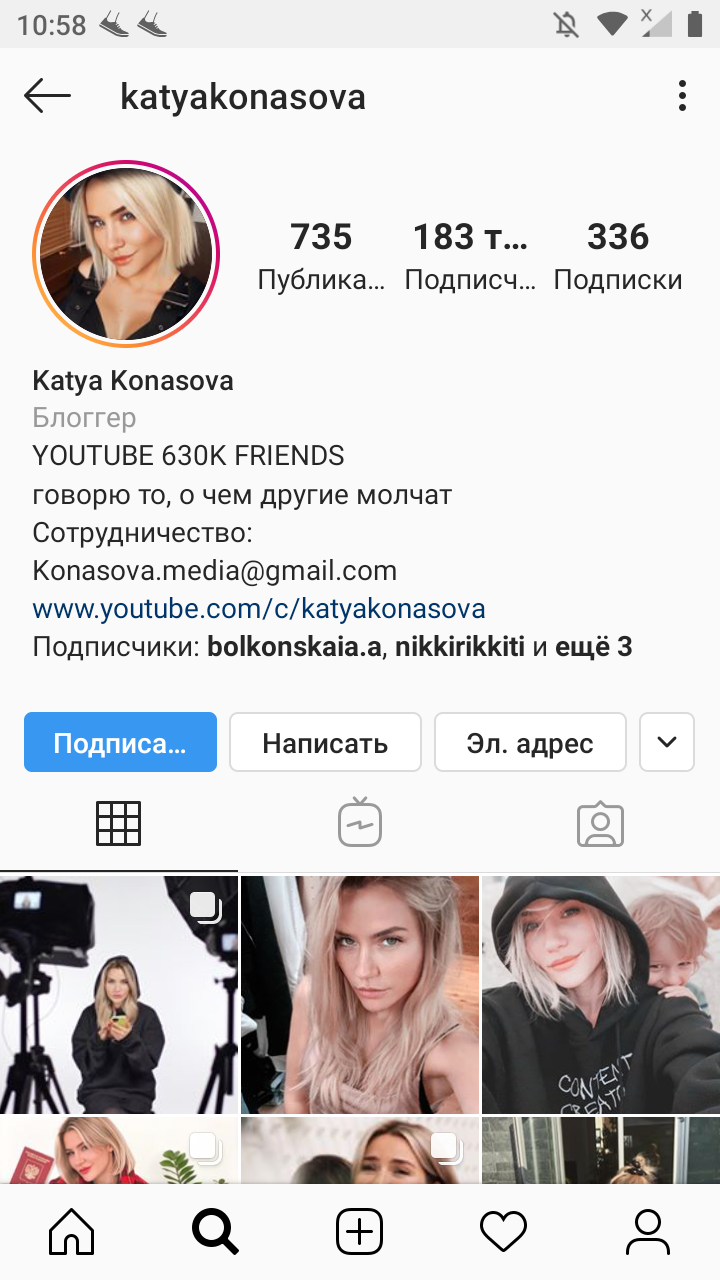Viewport: 720px width, 1280px height.
Task: Open the search tab
Action: [x=216, y=1232]
